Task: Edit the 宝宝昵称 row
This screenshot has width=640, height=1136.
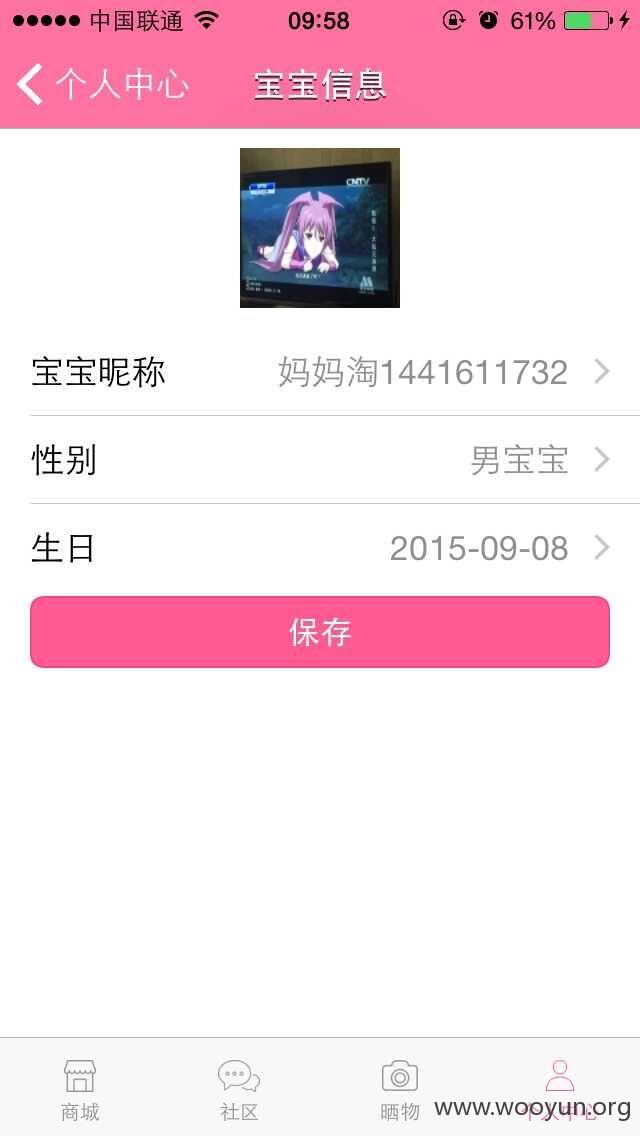Action: (320, 372)
